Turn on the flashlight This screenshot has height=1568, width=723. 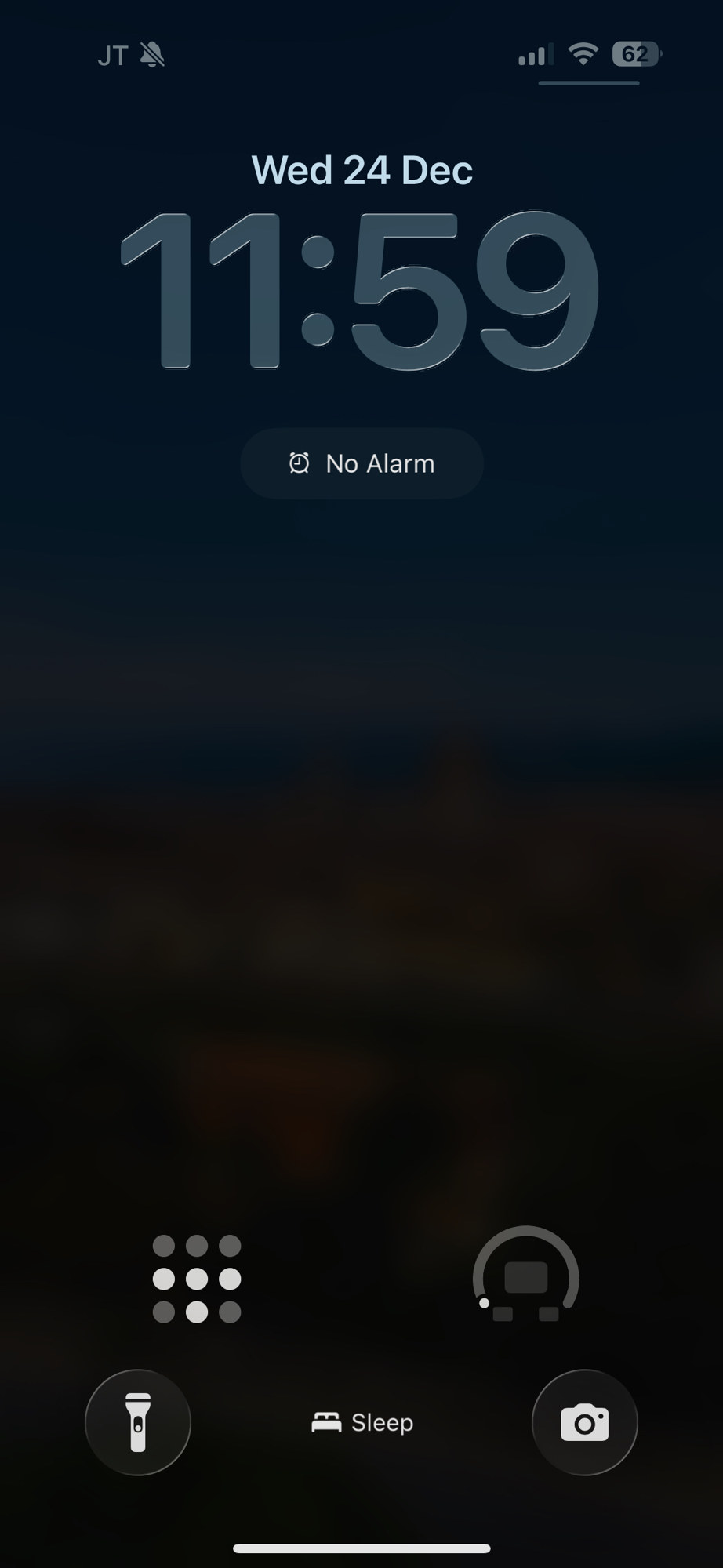coord(138,1422)
